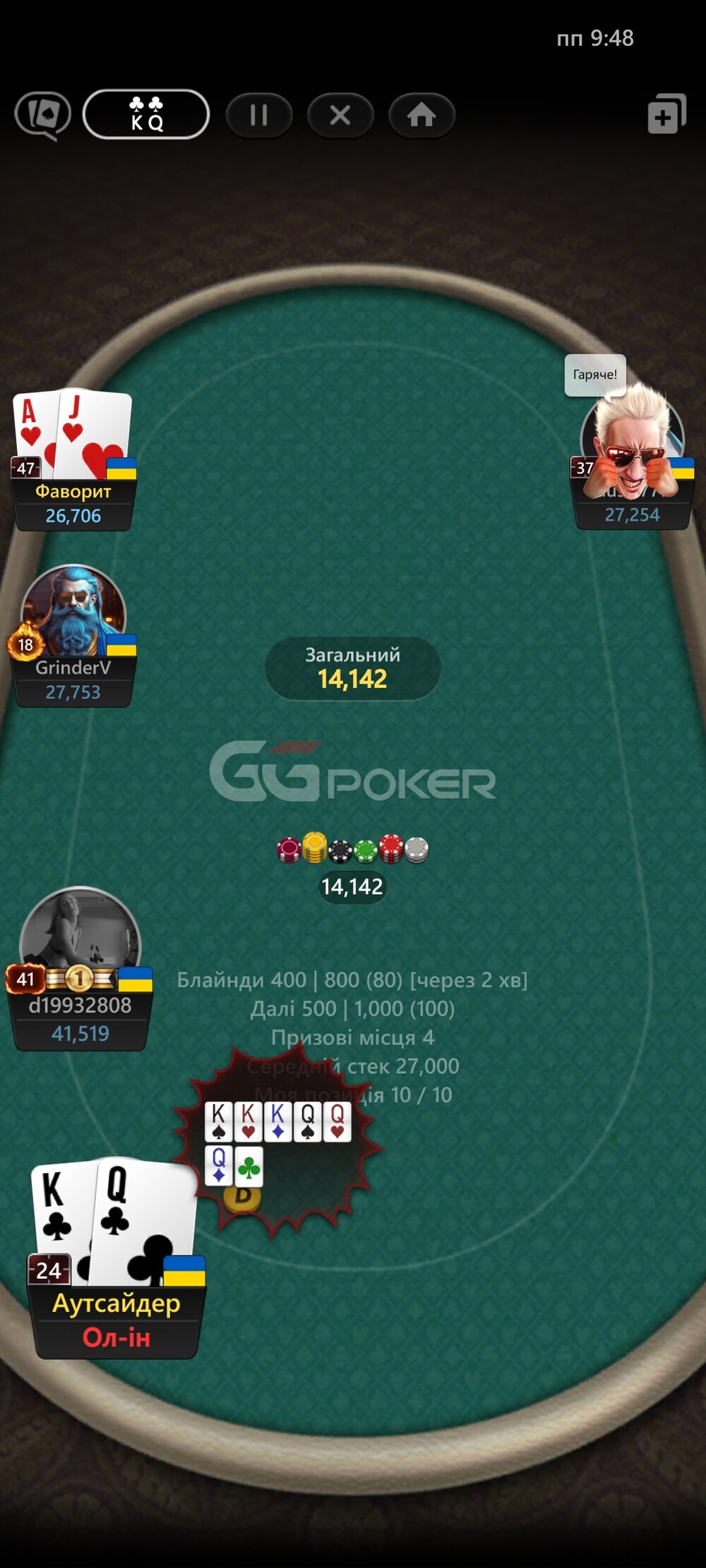Viewport: 706px width, 1568px height.
Task: Pause the hand replay
Action: point(259,115)
